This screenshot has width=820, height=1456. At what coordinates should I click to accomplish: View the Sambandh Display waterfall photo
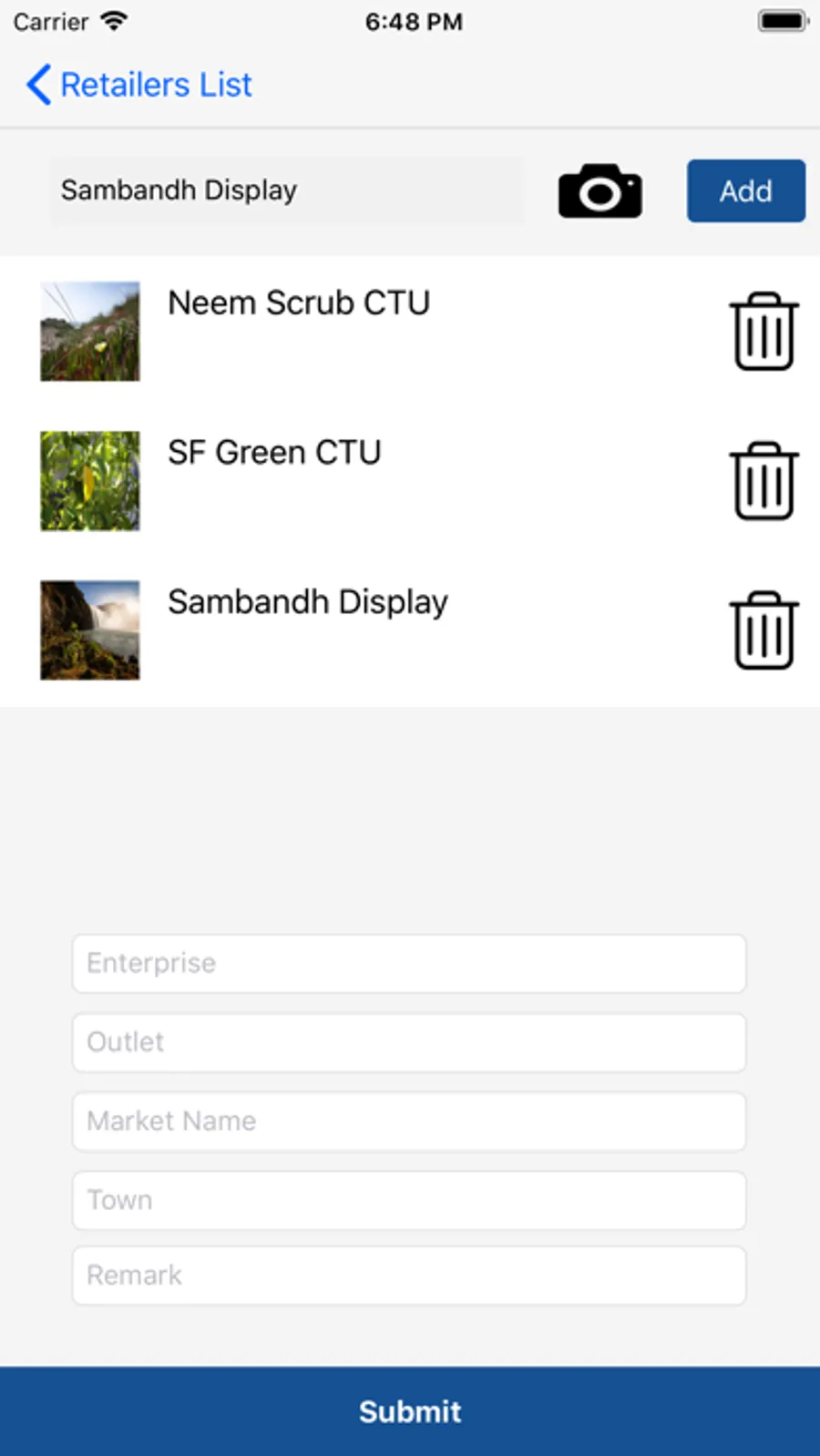(x=90, y=630)
